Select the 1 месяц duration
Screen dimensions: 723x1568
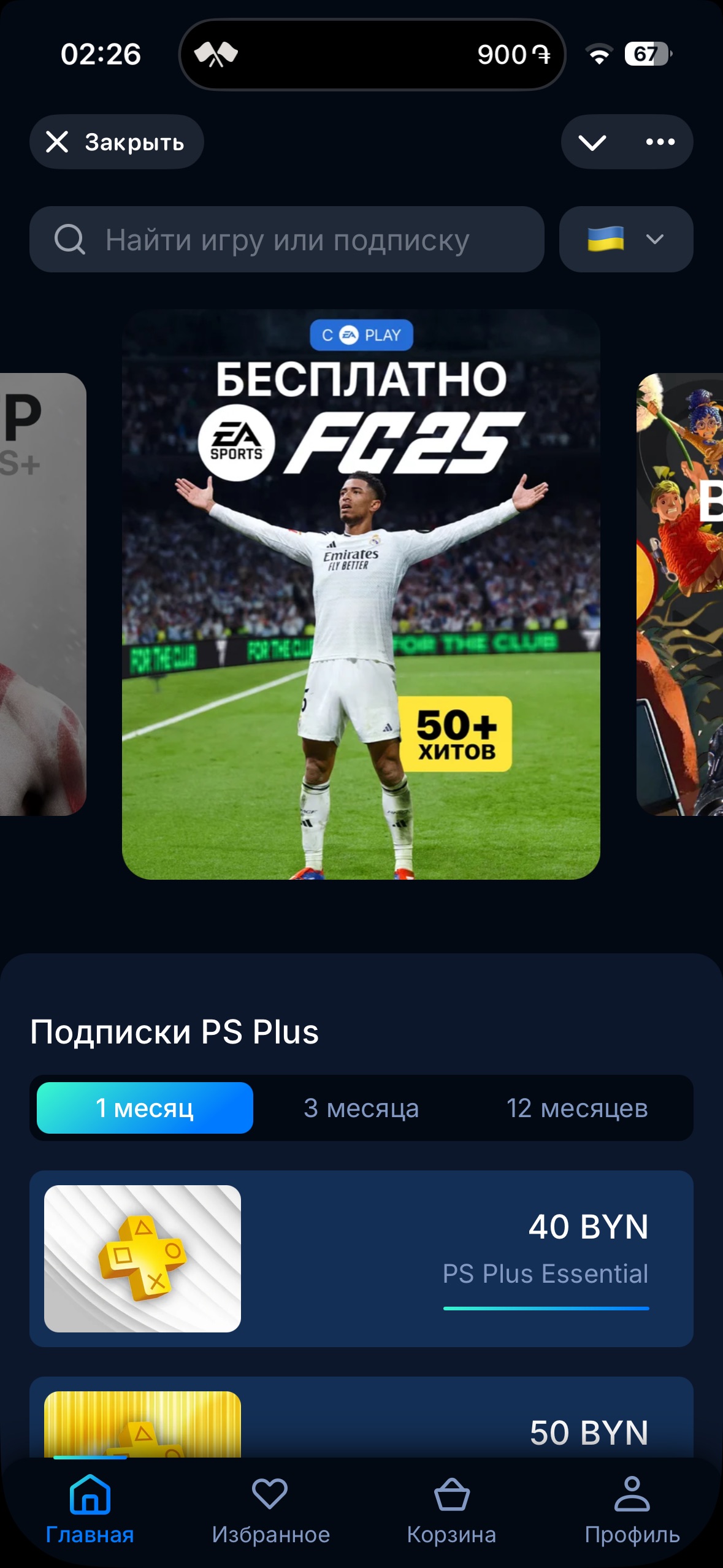pyautogui.click(x=145, y=1108)
